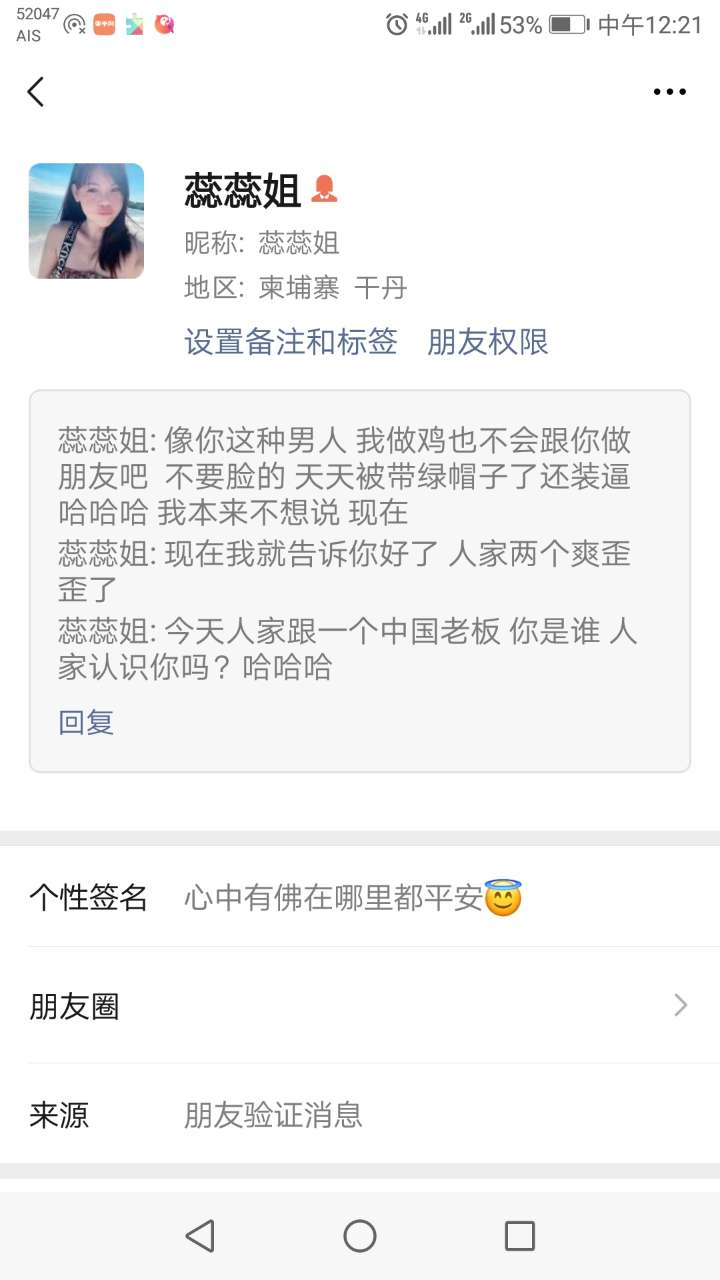Open recent apps from the navigation bar

click(x=519, y=1236)
